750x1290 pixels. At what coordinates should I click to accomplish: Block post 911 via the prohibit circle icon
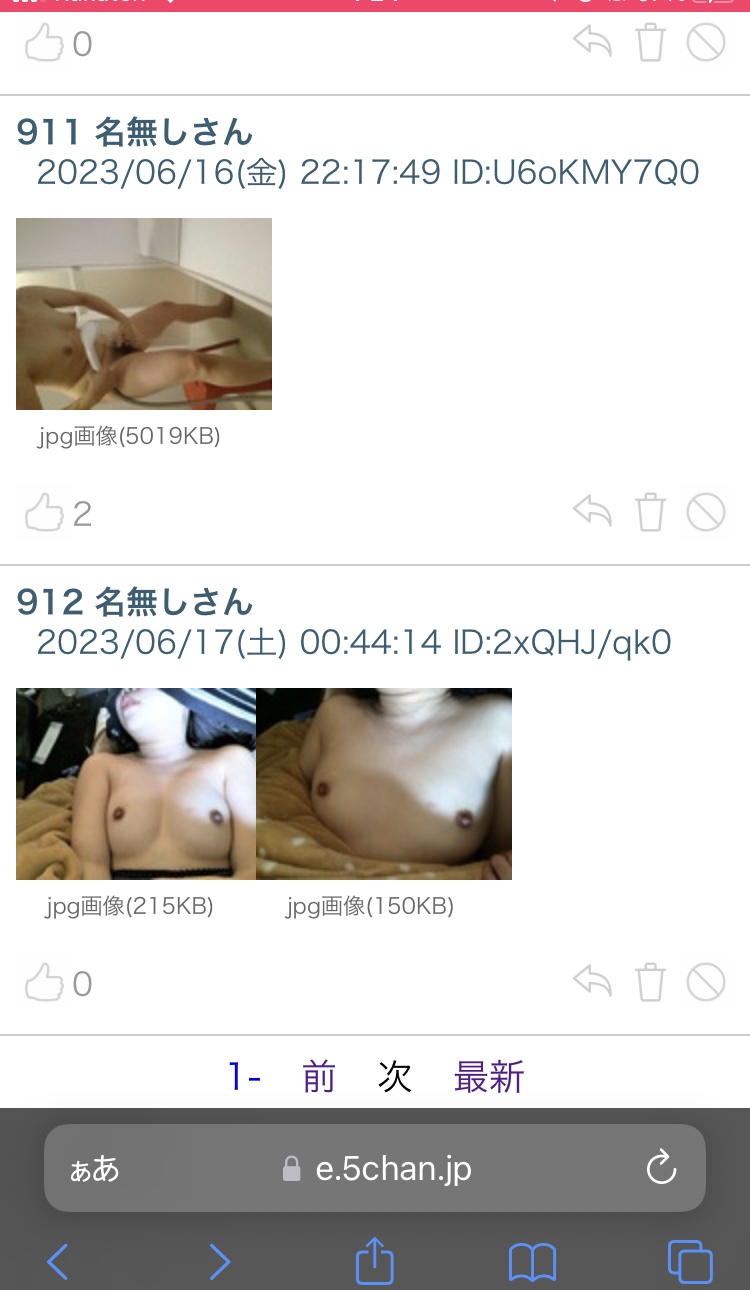(706, 511)
